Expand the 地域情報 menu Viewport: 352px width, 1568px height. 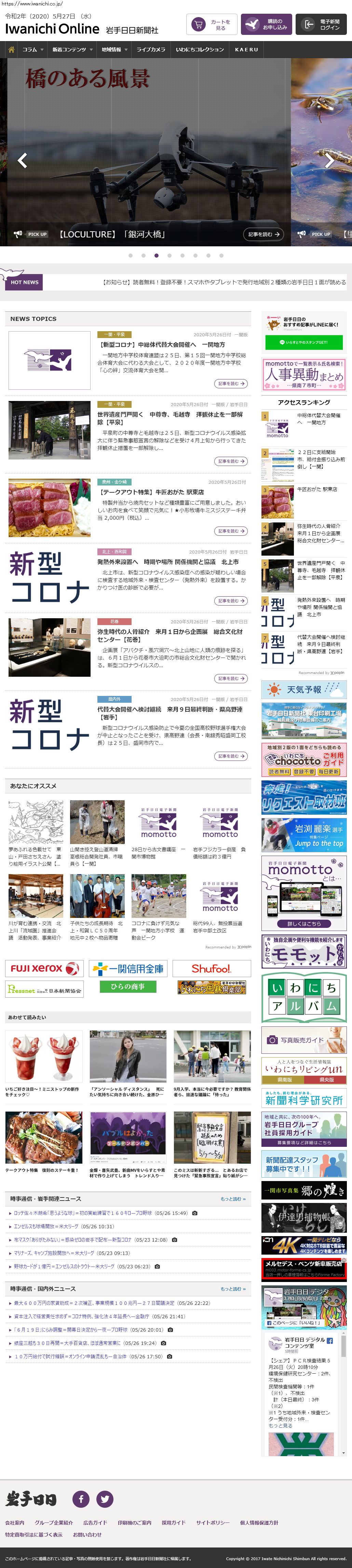(114, 49)
